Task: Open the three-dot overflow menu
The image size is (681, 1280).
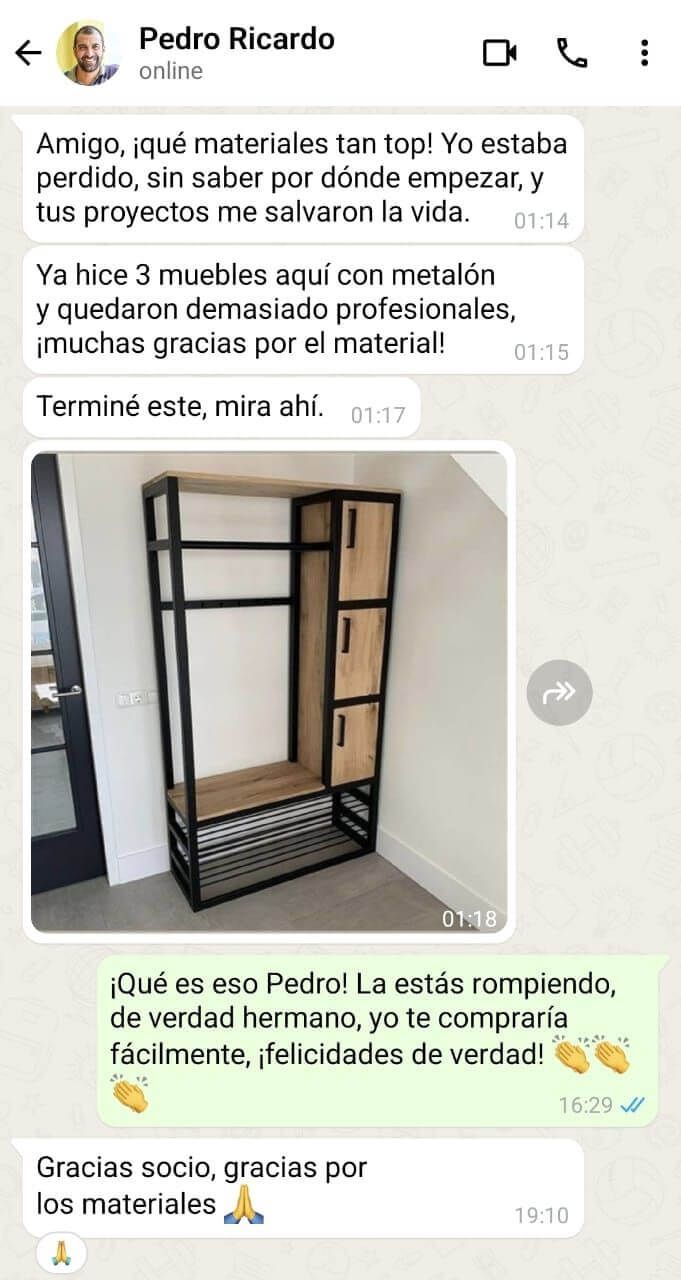Action: point(645,53)
